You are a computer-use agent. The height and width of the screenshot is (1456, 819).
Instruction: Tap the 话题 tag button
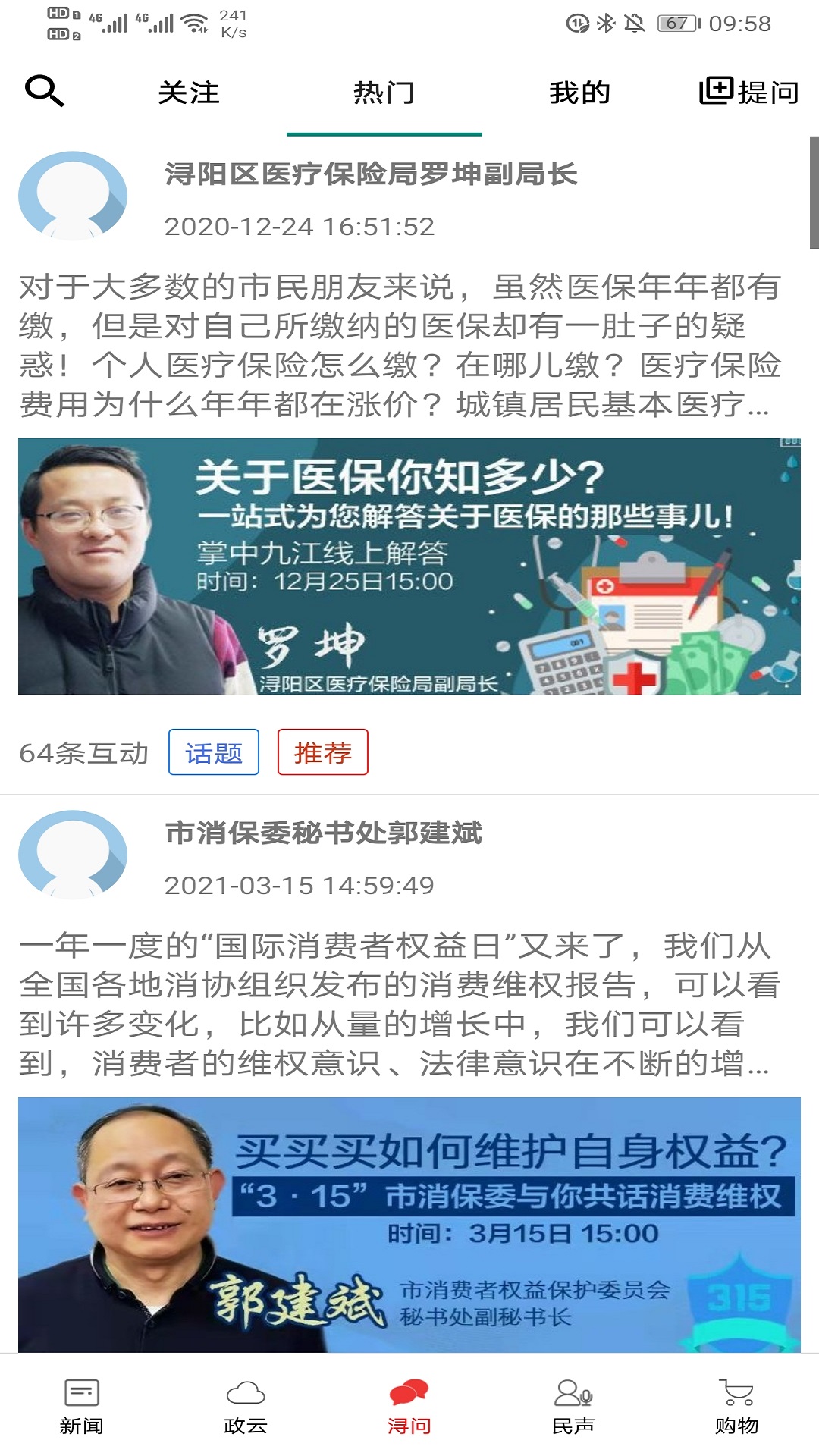(x=215, y=753)
